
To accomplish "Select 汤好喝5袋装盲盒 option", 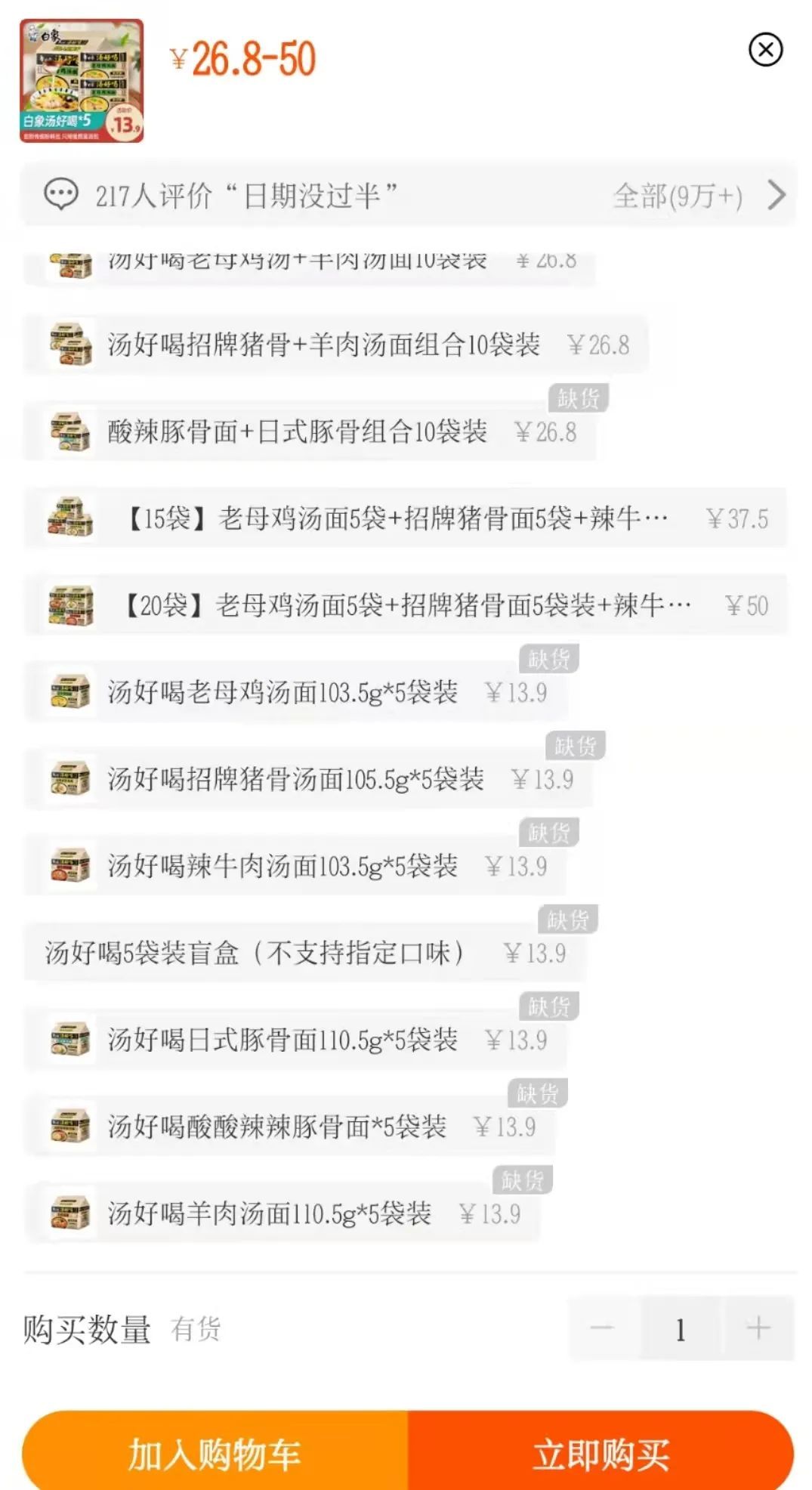I will (304, 954).
